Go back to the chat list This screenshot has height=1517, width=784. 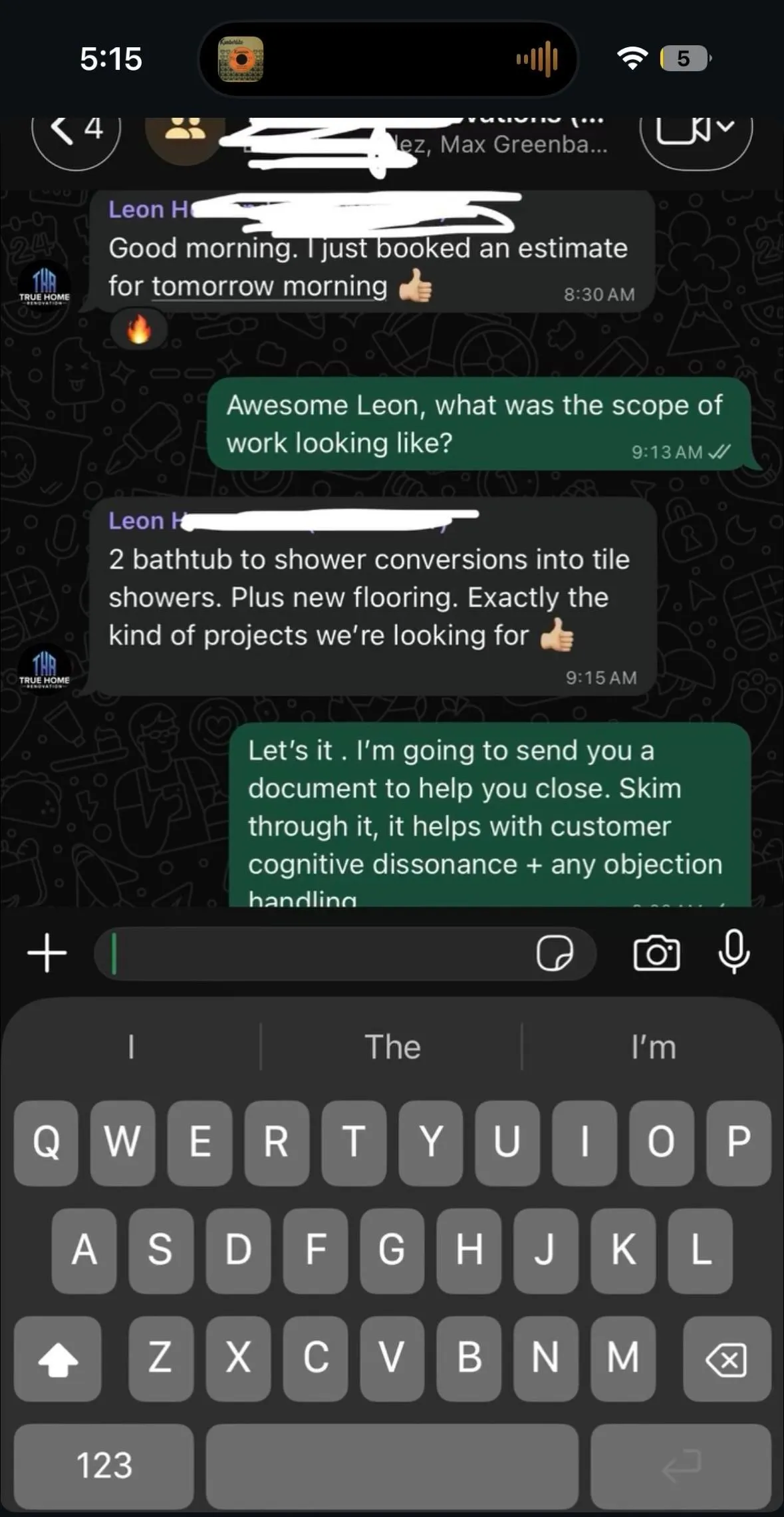click(x=75, y=130)
